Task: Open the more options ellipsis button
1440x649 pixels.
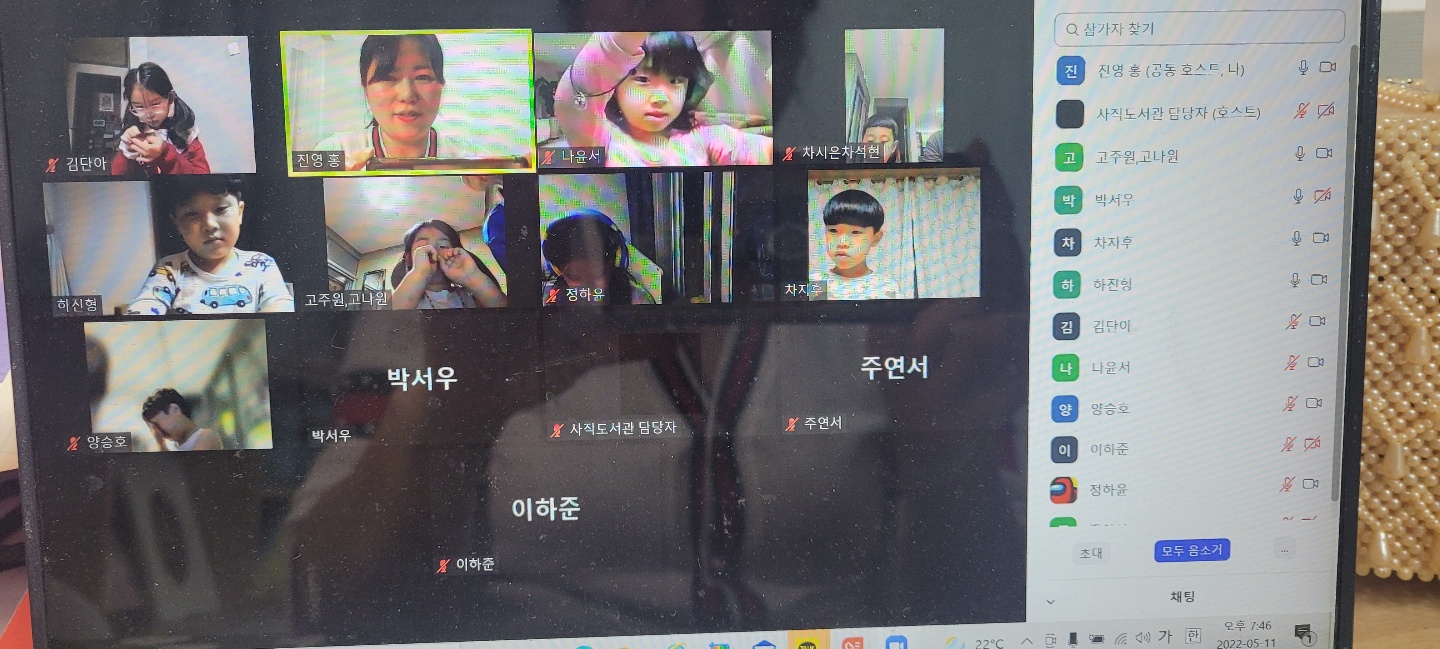Action: [1284, 549]
